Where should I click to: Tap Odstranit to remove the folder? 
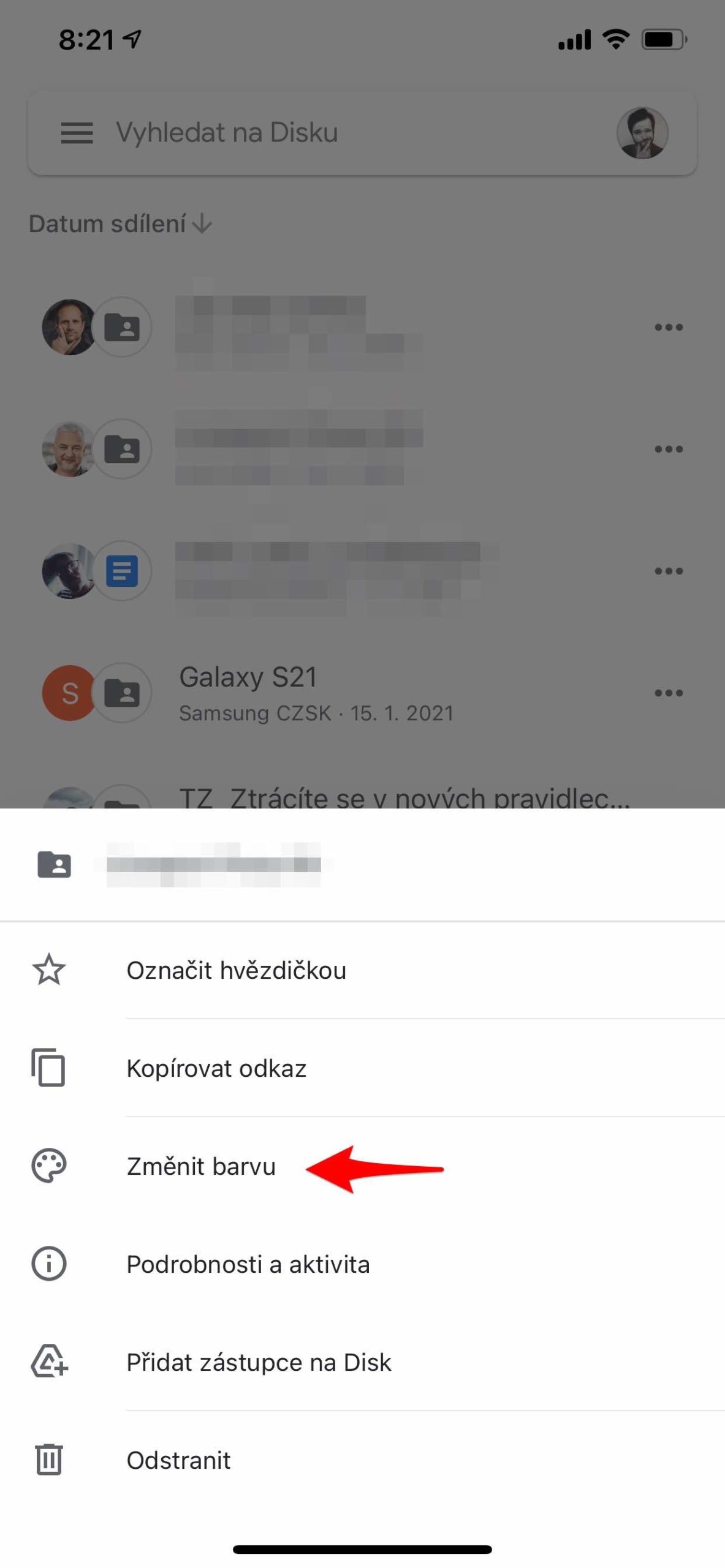point(178,1461)
